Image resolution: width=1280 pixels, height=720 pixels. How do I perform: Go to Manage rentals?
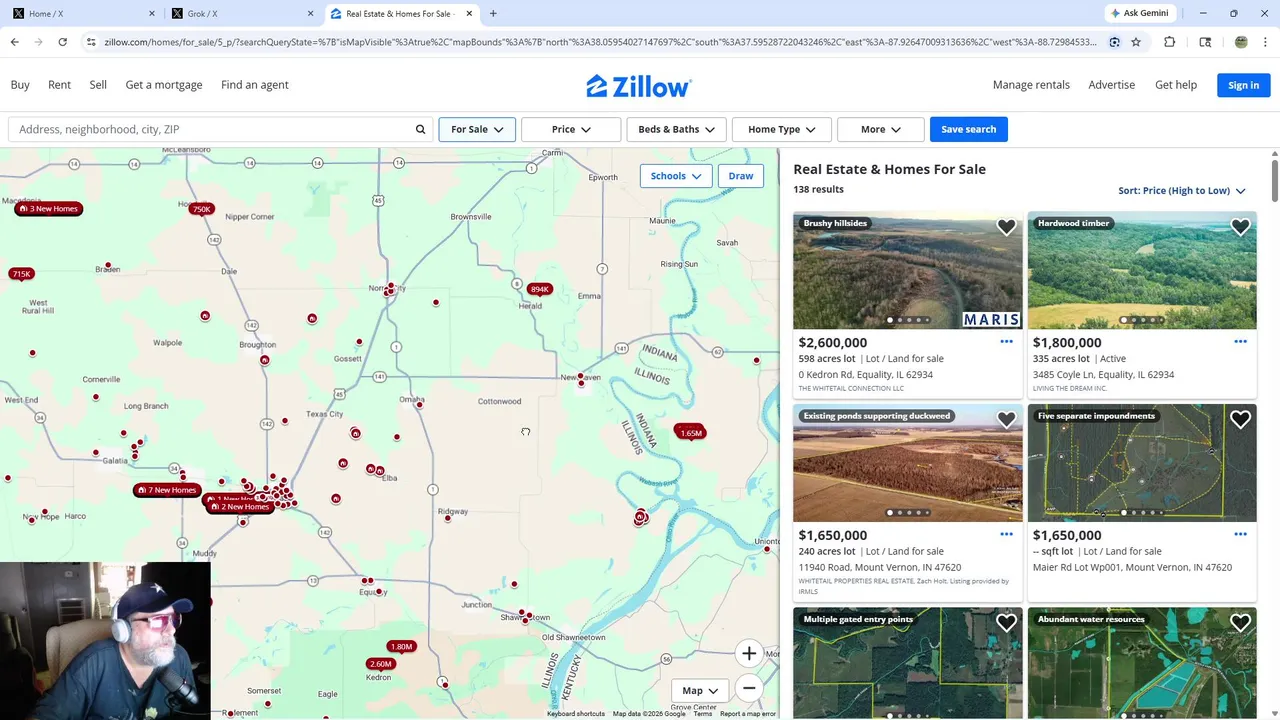point(1031,85)
